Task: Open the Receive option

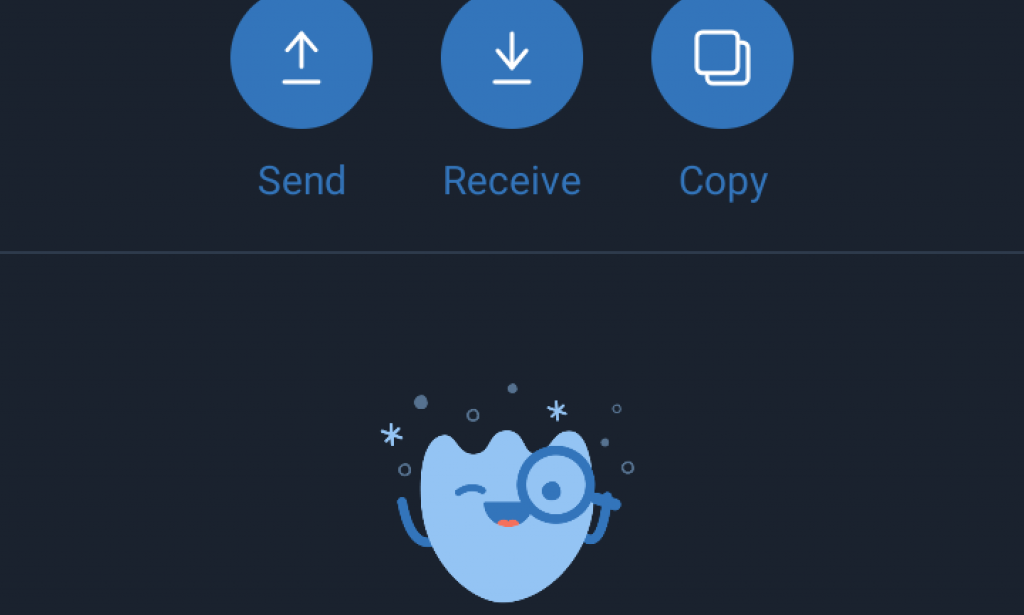Action: pos(511,59)
